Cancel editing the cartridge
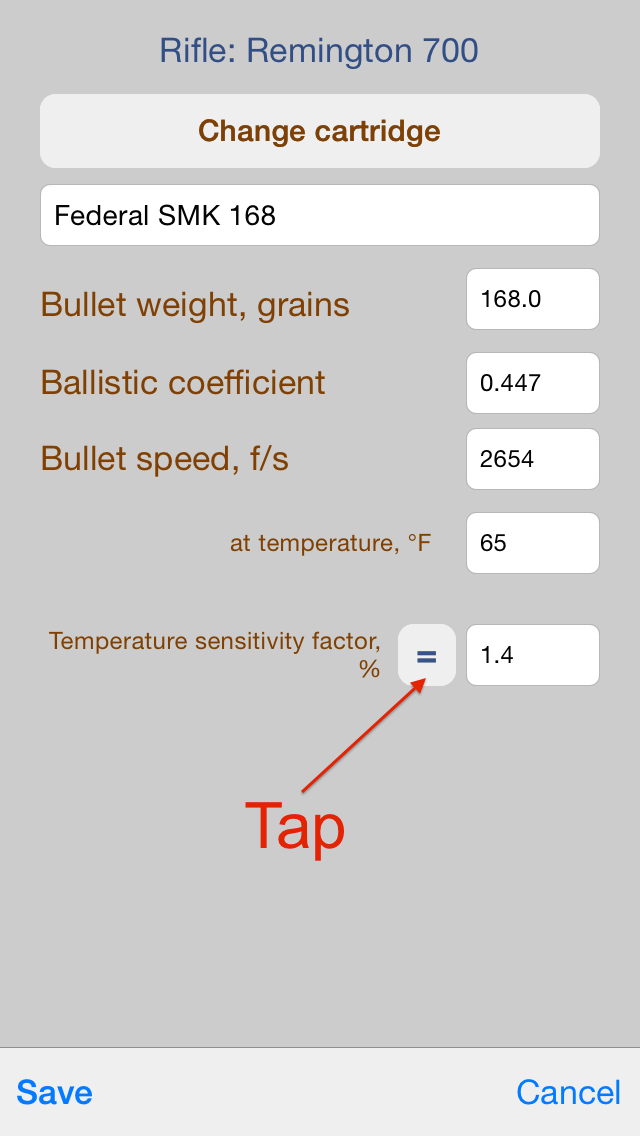 point(569,1093)
